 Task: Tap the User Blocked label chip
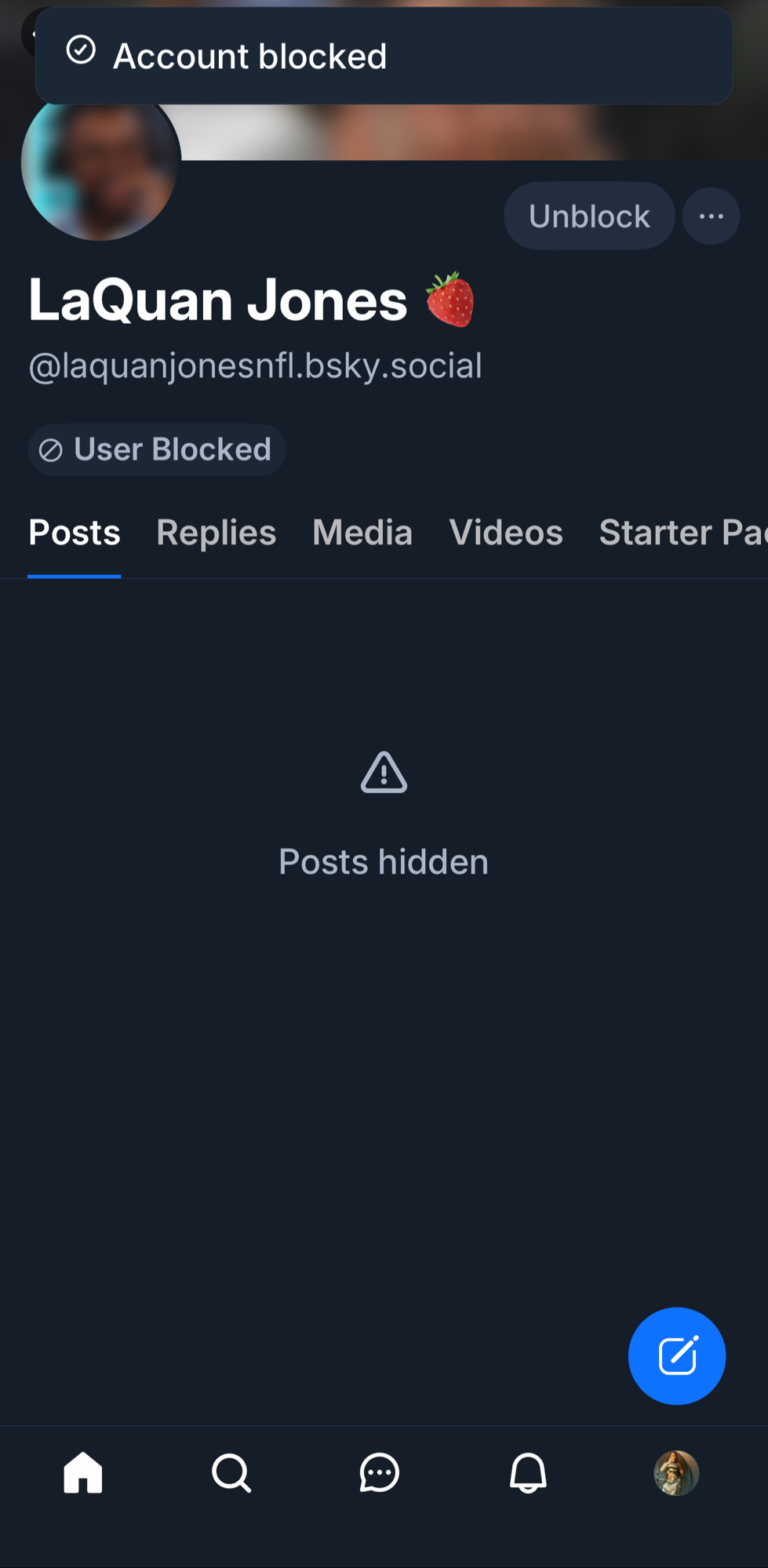coord(157,449)
